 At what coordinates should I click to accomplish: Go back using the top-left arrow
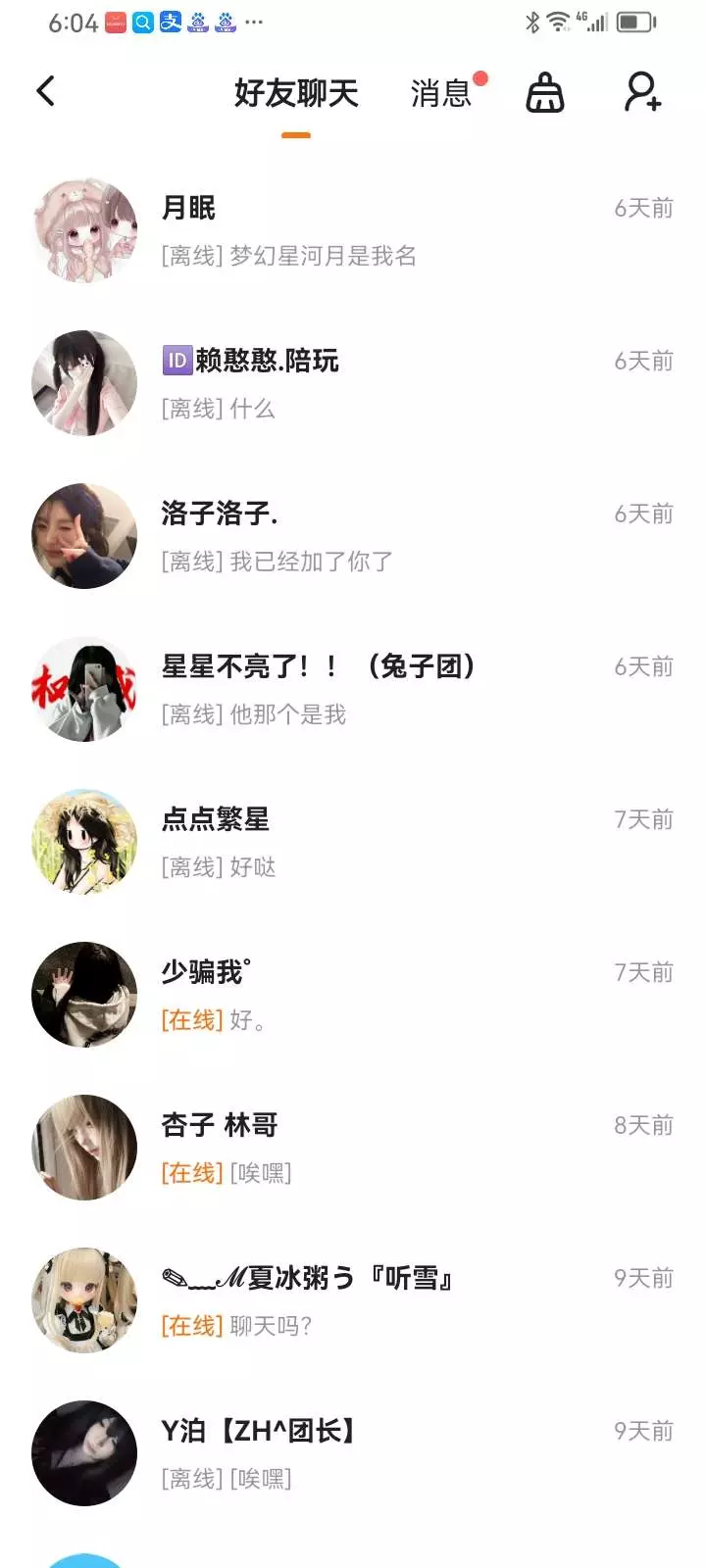pyautogui.click(x=46, y=92)
